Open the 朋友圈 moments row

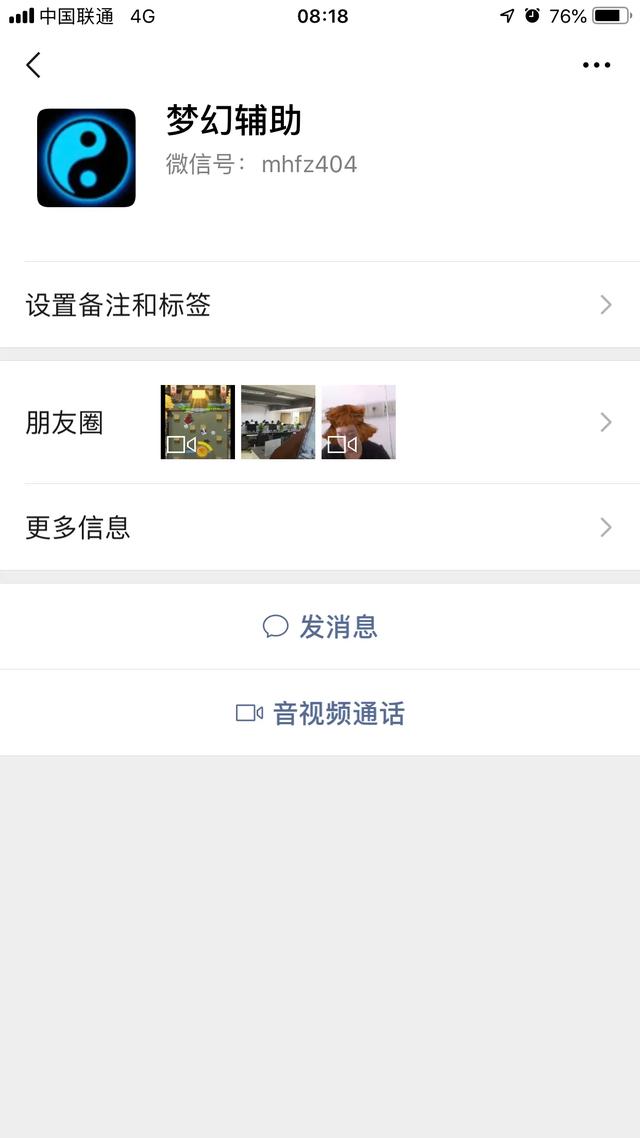point(320,422)
